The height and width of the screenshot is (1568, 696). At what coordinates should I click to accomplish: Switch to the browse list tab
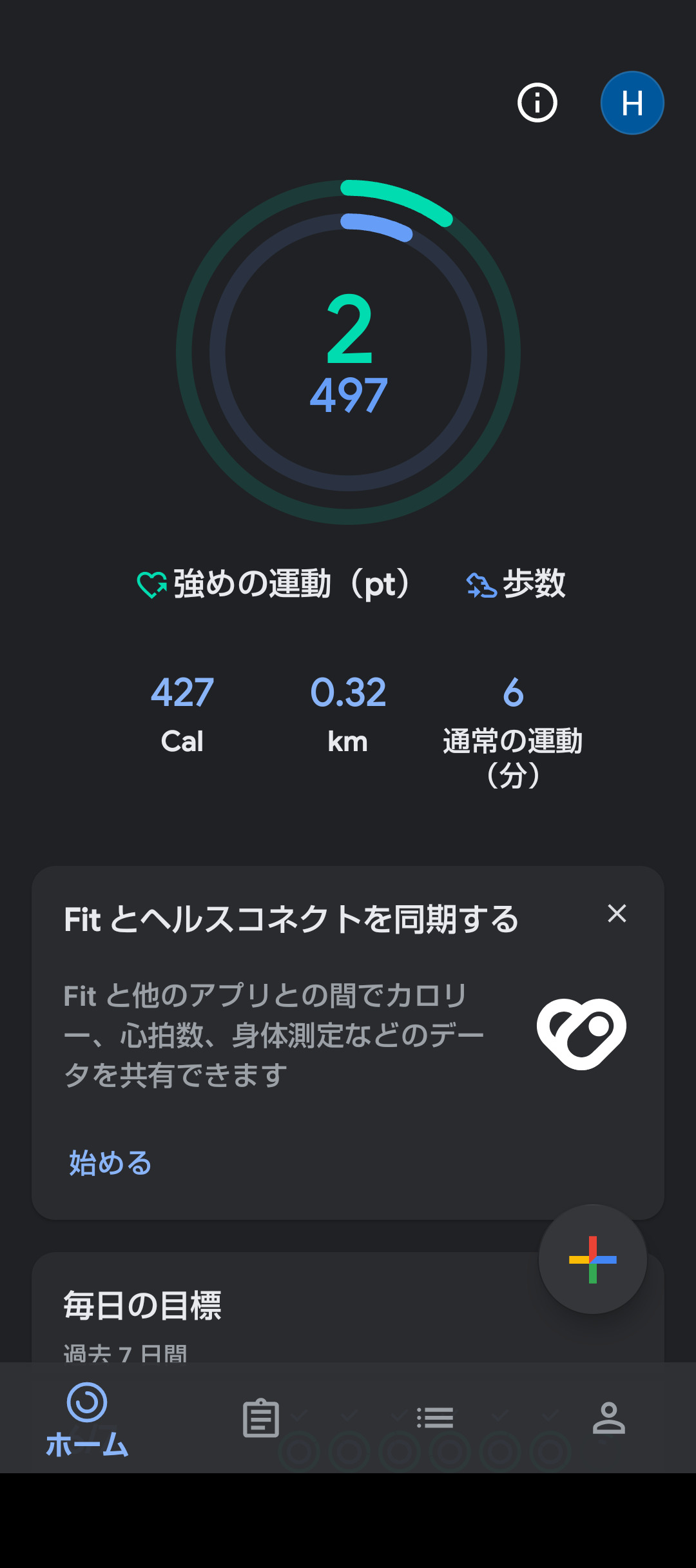click(x=435, y=1418)
